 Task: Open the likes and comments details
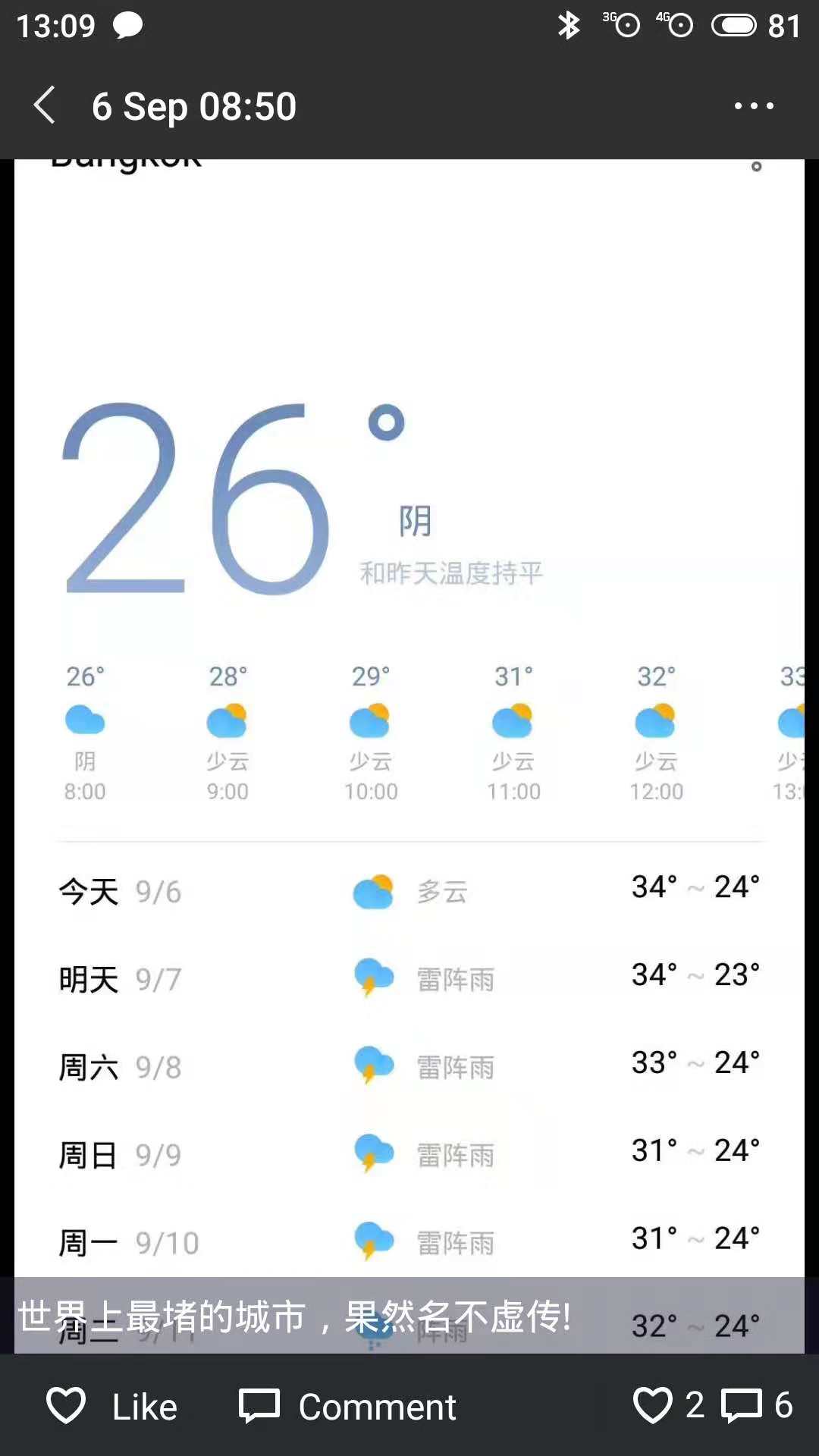coord(713,1405)
